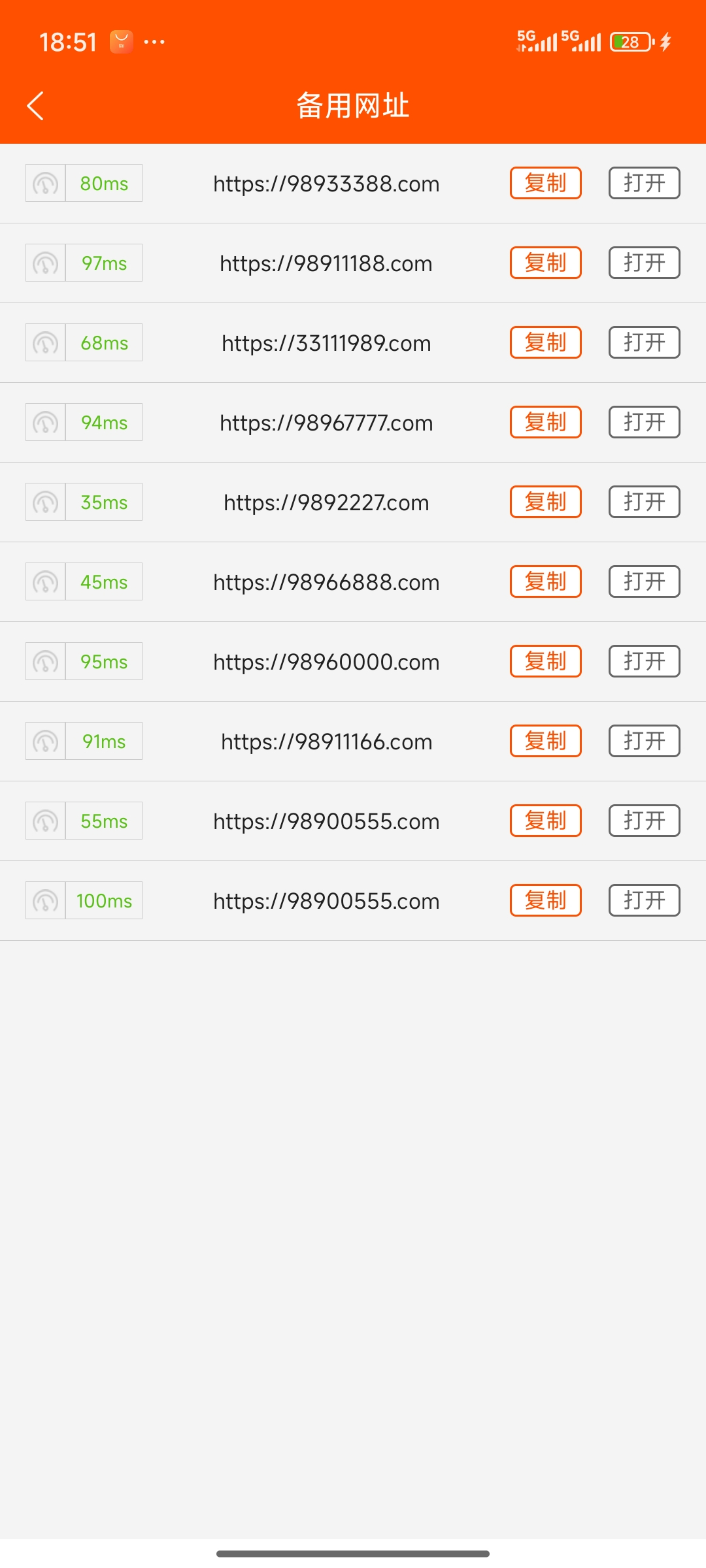Copy the https://9892227.com URL
This screenshot has width=706, height=1568.
coord(545,502)
